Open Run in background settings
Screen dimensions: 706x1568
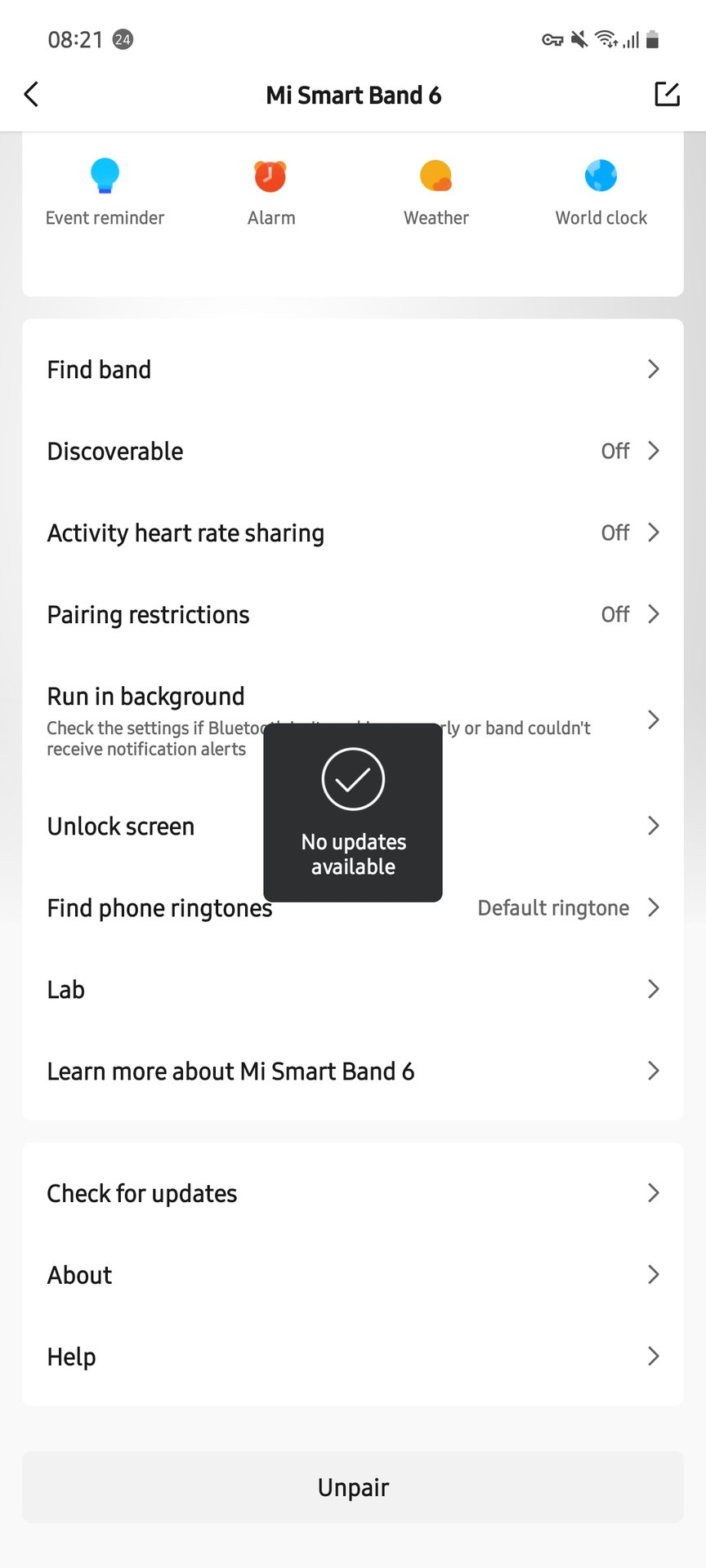point(353,720)
